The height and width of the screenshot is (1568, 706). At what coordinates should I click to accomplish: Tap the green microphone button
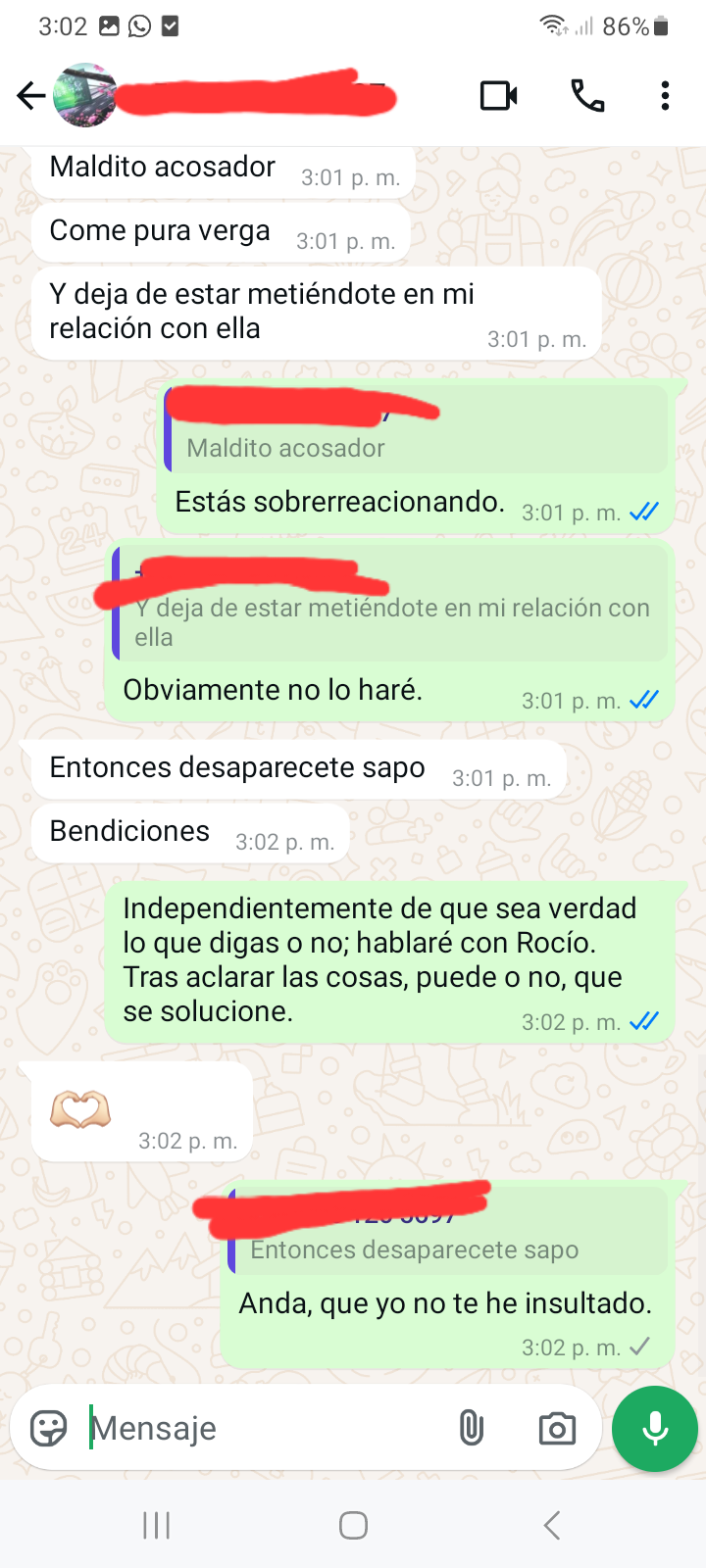click(x=654, y=1428)
